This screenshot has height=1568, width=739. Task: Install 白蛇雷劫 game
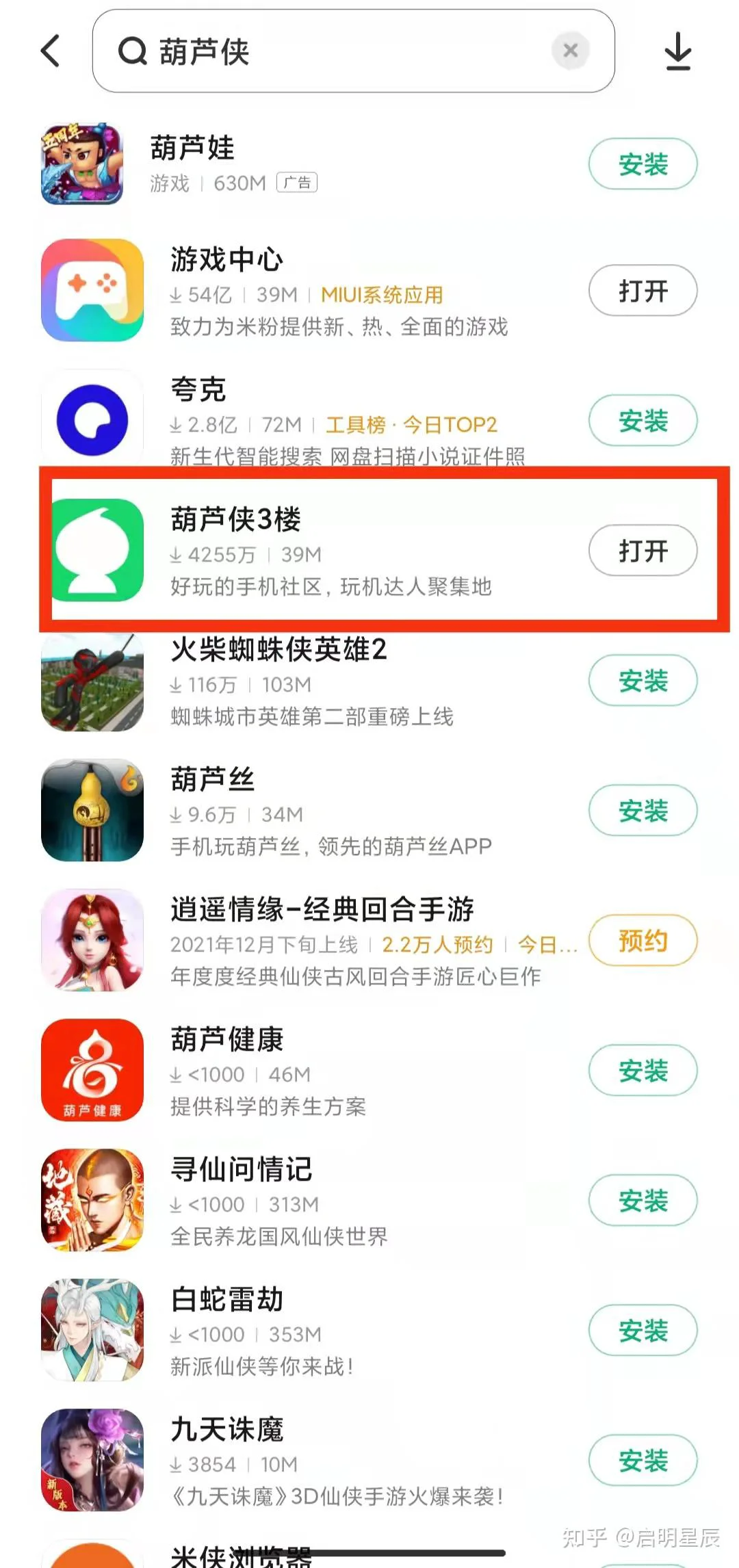click(642, 1331)
